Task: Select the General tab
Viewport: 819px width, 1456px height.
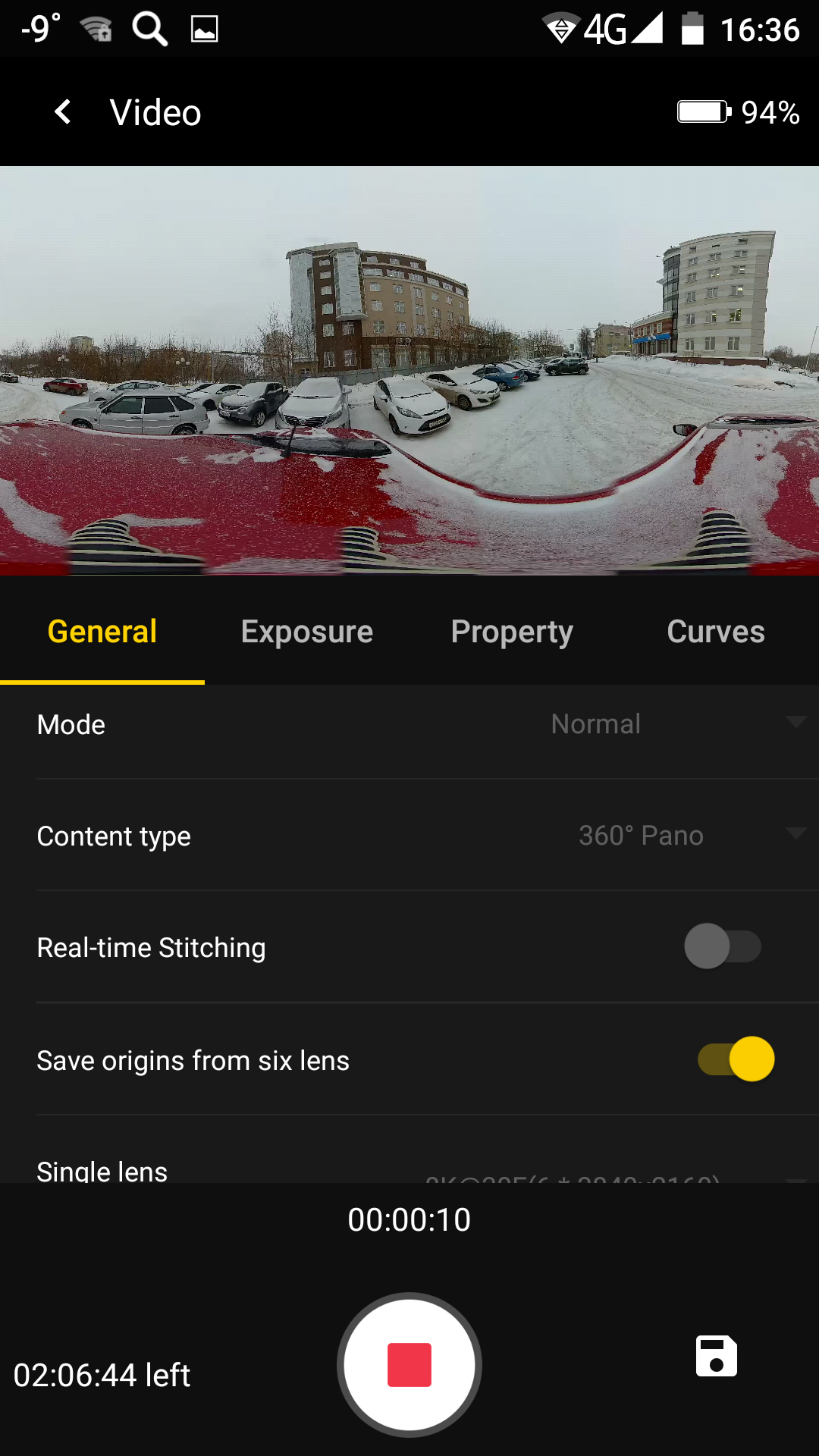Action: [102, 632]
